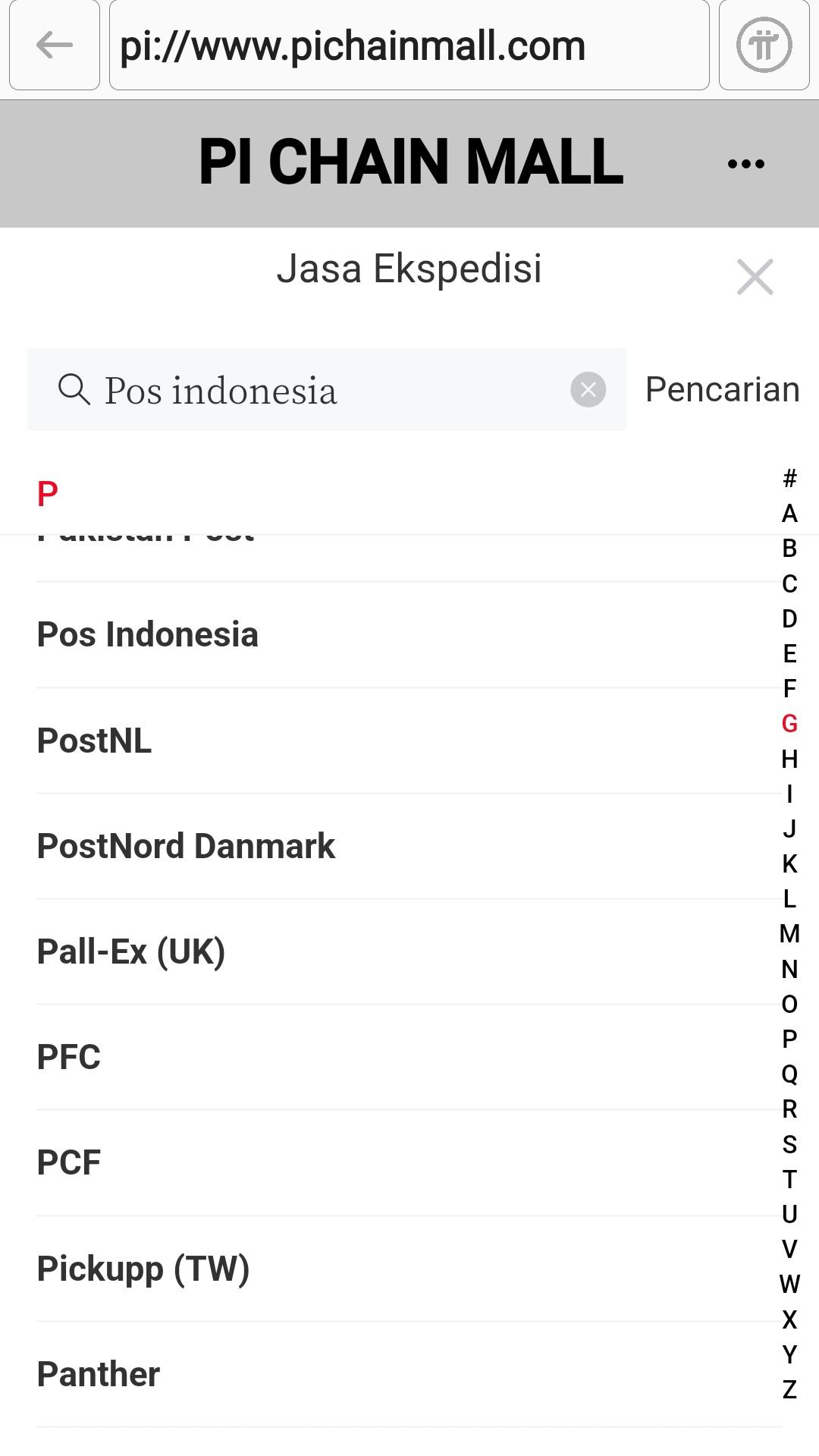The width and height of the screenshot is (819, 1456).
Task: Select PostNord Danmark courier
Action: pos(186,846)
